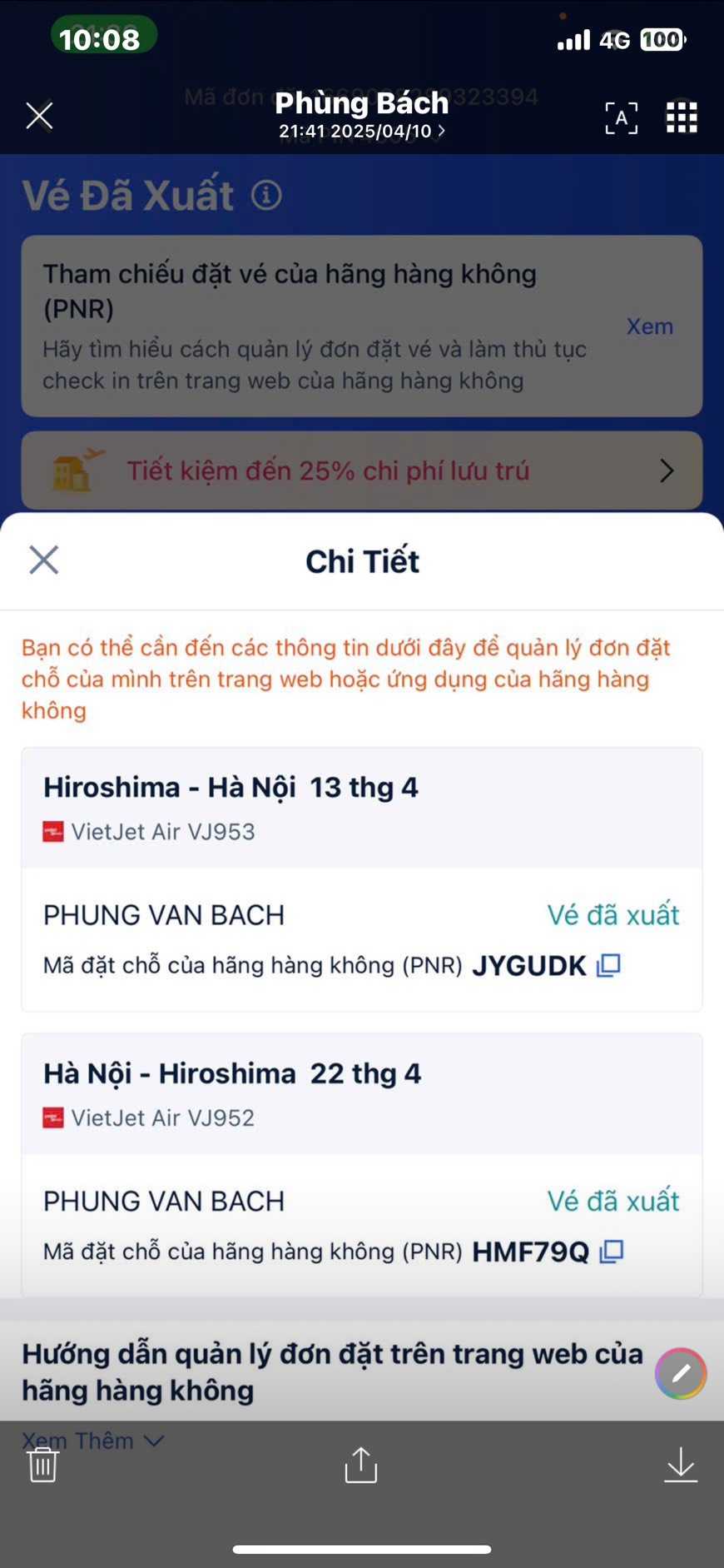Download the image to the device
The width and height of the screenshot is (724, 1568).
(680, 1465)
